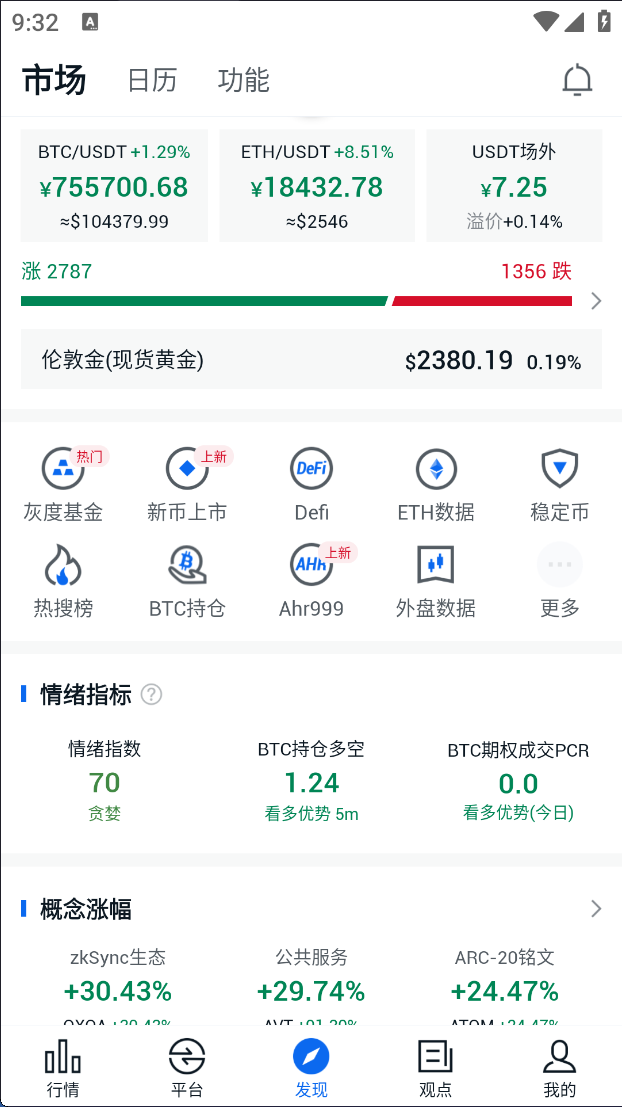This screenshot has width=622, height=1107.
Task: Open the notifications bell
Action: coord(577,80)
